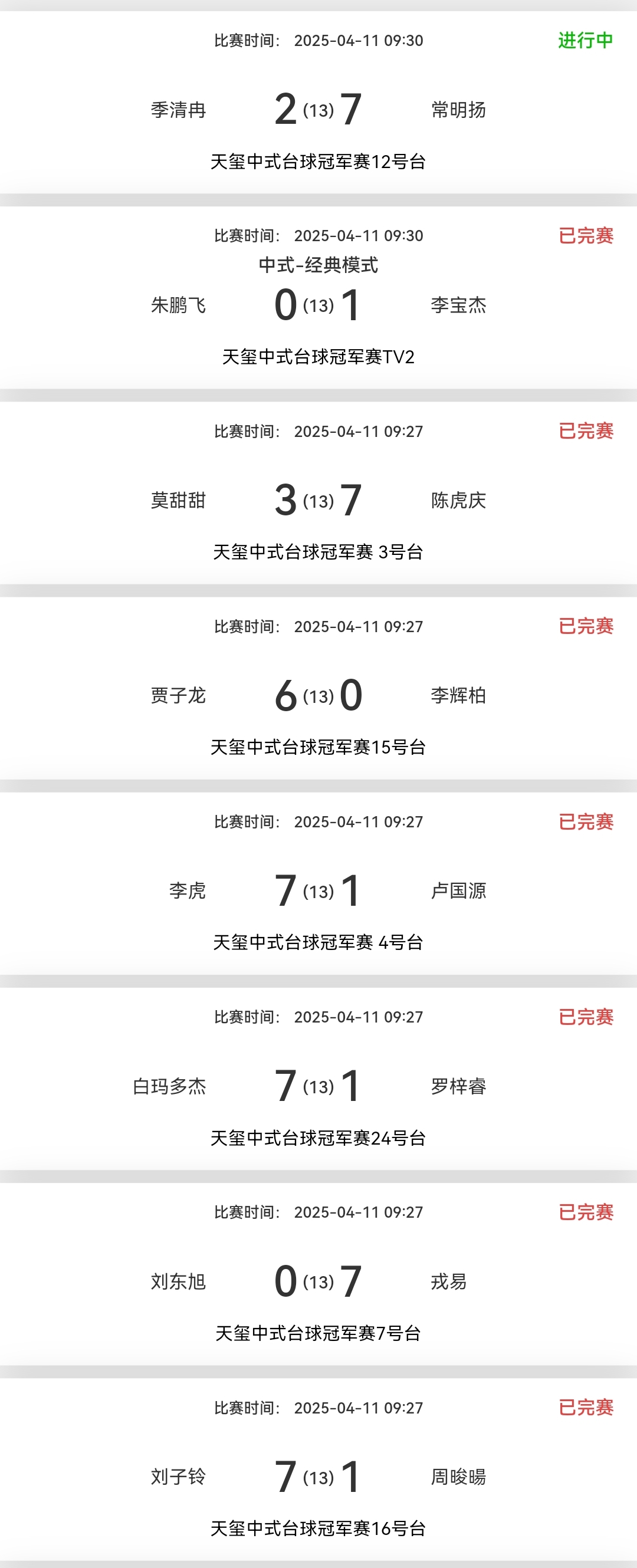View the 朱鹏飞 vs 李宝杰 match on TV2
This screenshot has height=1568, width=637.
click(318, 304)
